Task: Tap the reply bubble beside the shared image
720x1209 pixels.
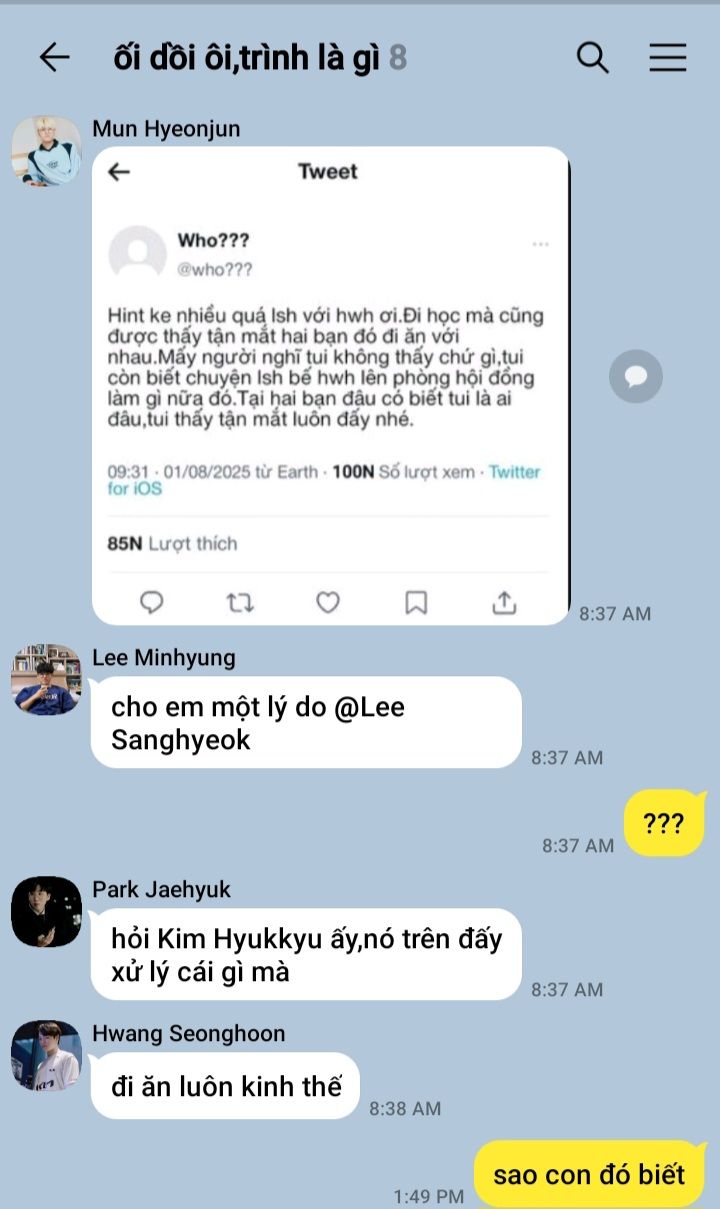Action: pyautogui.click(x=636, y=377)
